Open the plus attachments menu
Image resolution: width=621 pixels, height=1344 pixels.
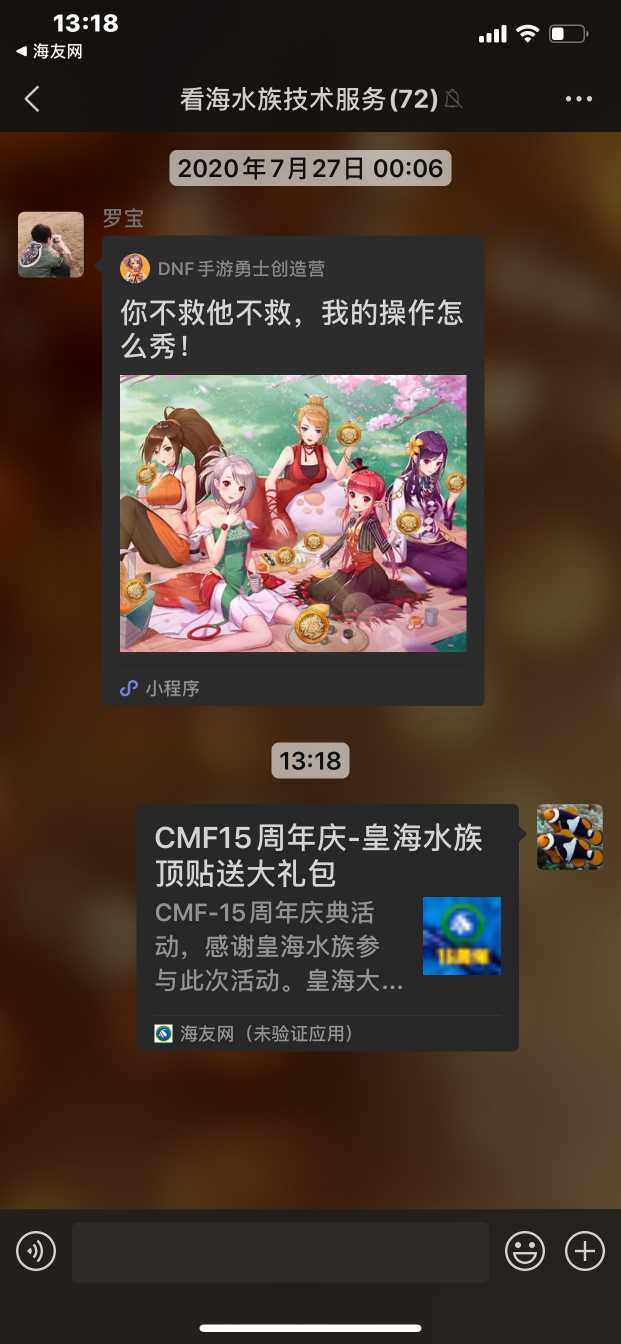coord(585,1251)
